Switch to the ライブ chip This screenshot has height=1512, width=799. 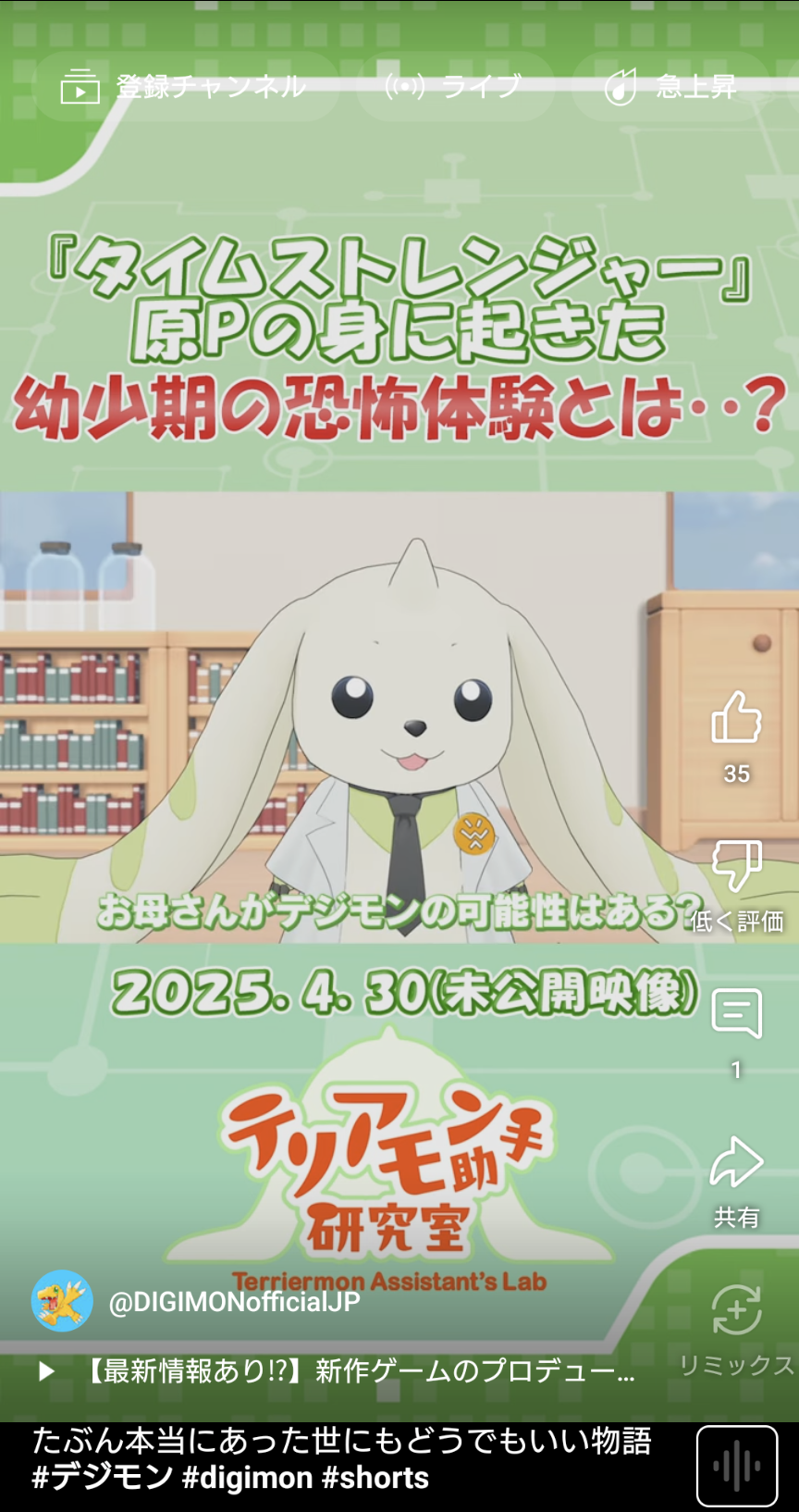tap(453, 87)
